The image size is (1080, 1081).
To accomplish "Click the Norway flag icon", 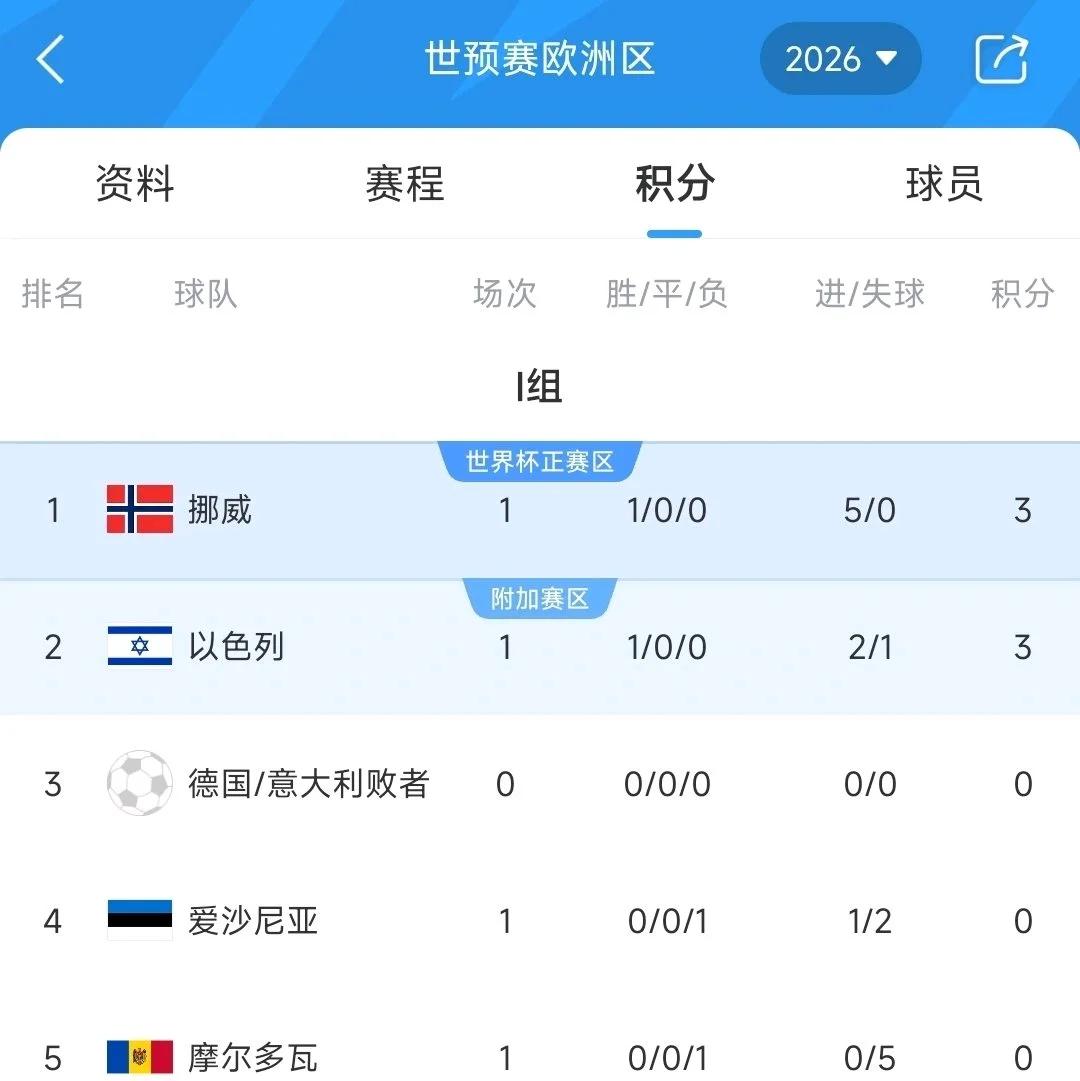I will tap(140, 510).
